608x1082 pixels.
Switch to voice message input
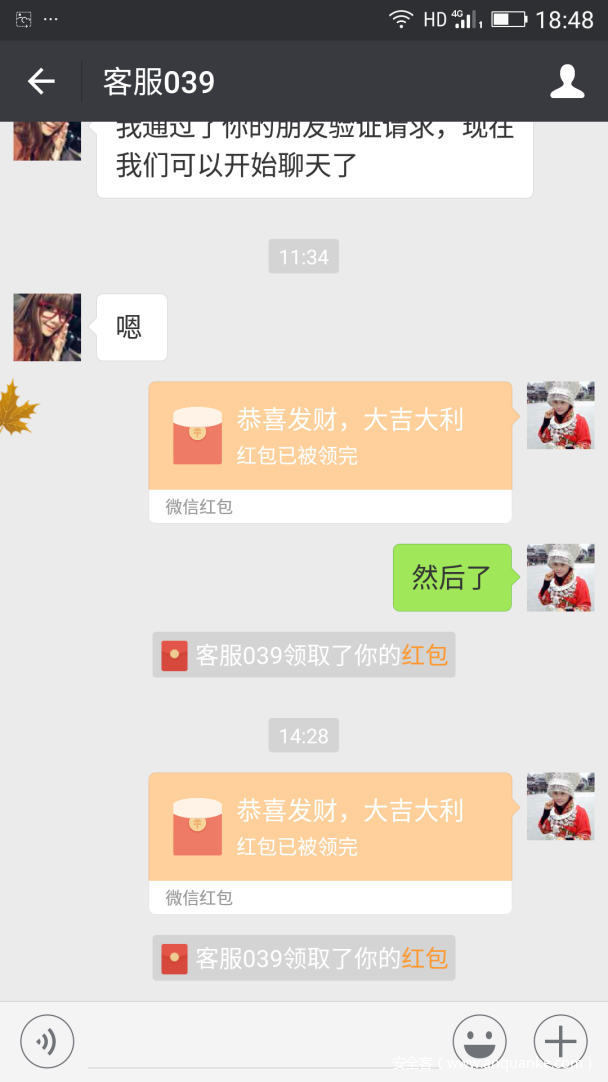click(47, 1041)
